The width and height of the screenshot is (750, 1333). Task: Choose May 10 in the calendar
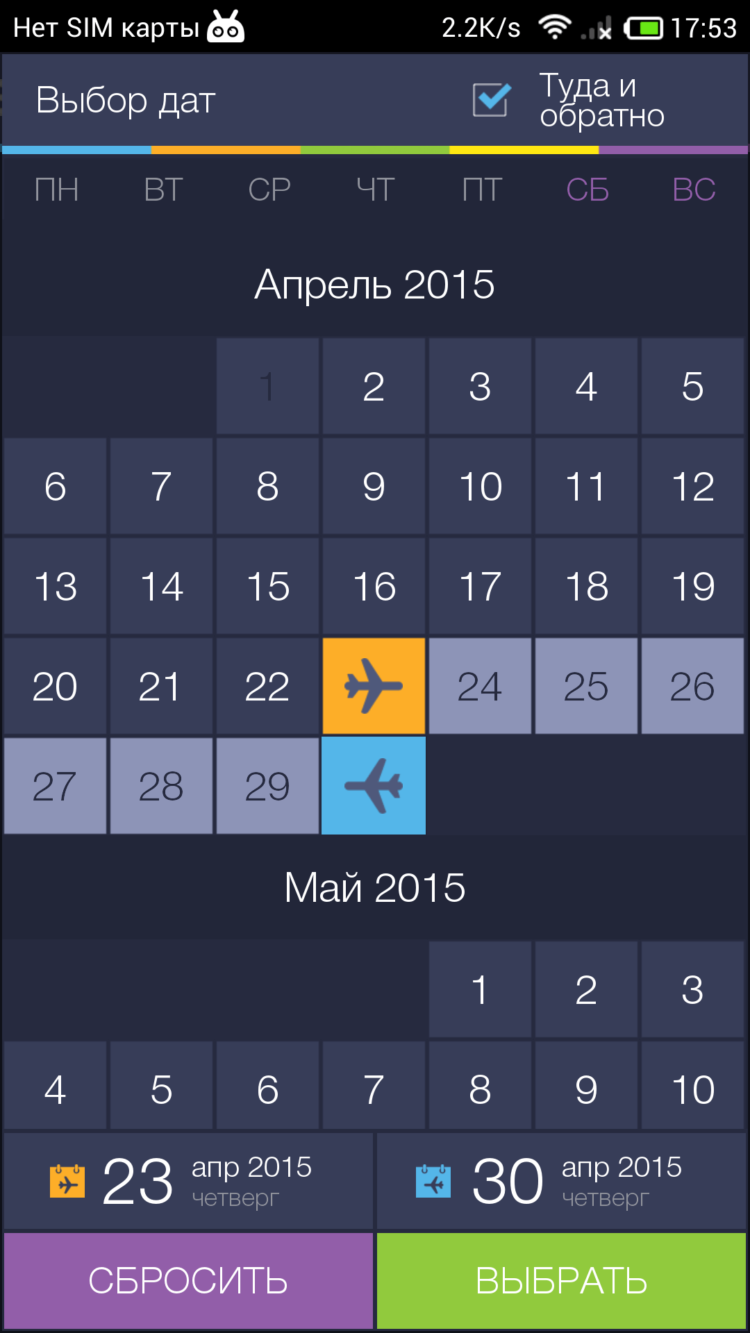[693, 1089]
